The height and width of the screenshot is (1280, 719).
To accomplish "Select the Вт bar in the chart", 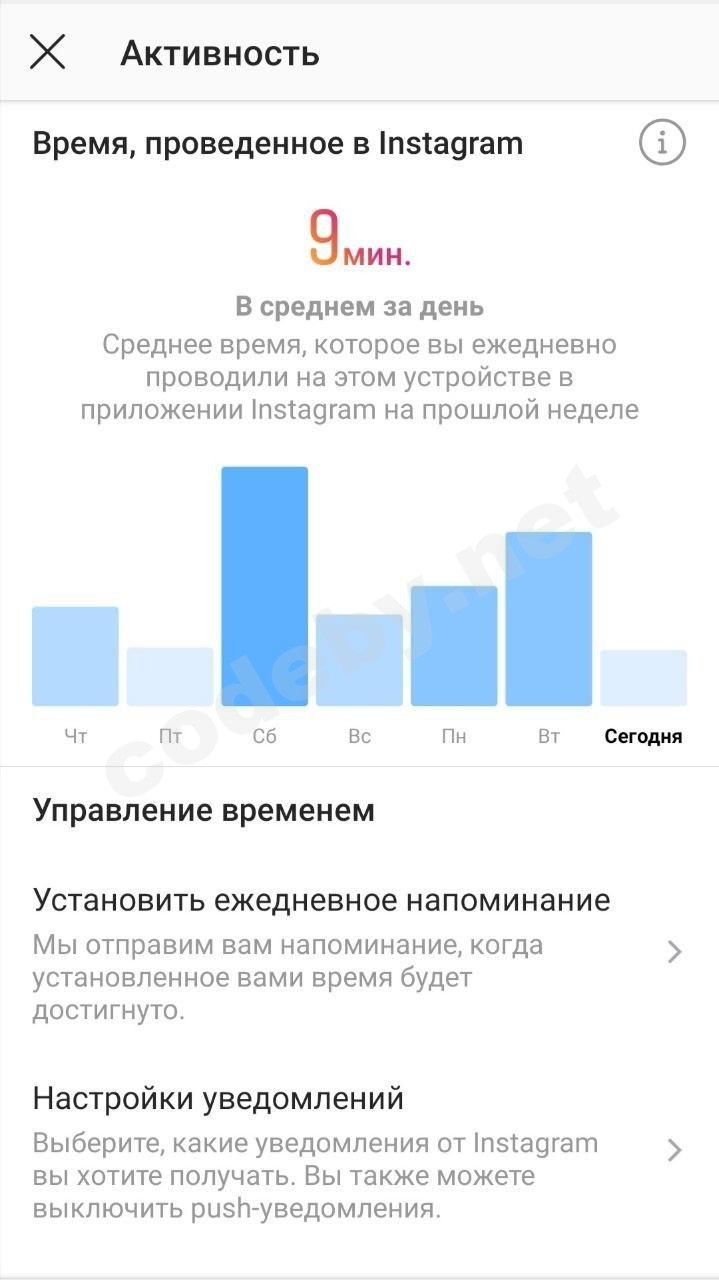I will [548, 620].
